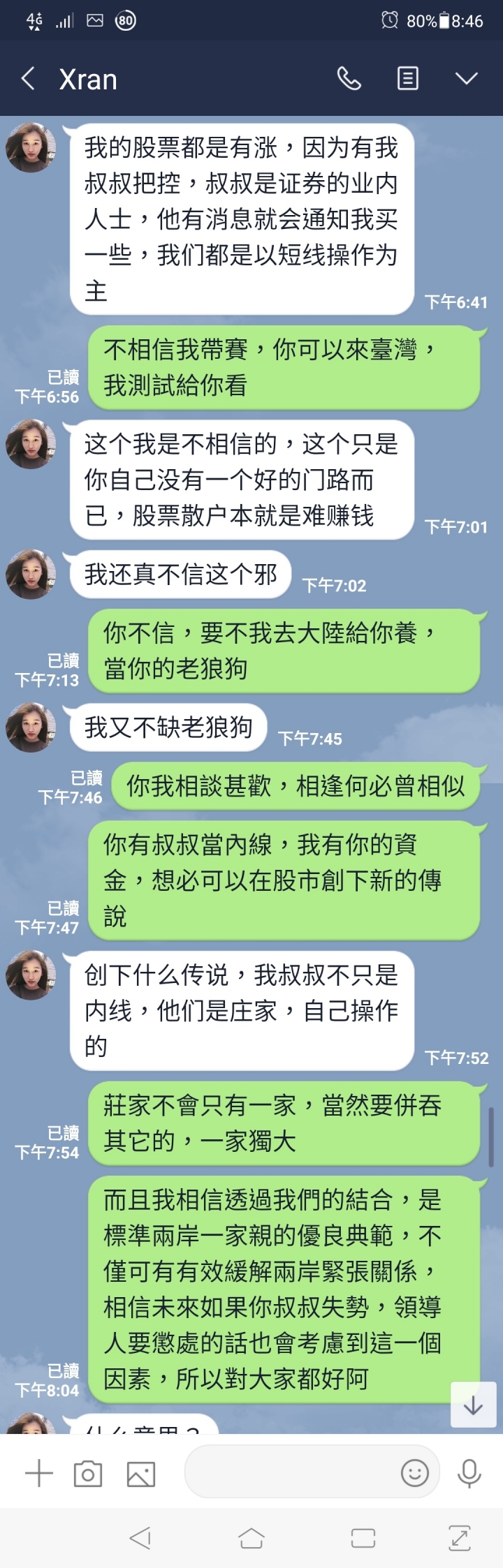Open the chat notes icon
Viewport: 503px width, 1568px height.
[407, 79]
